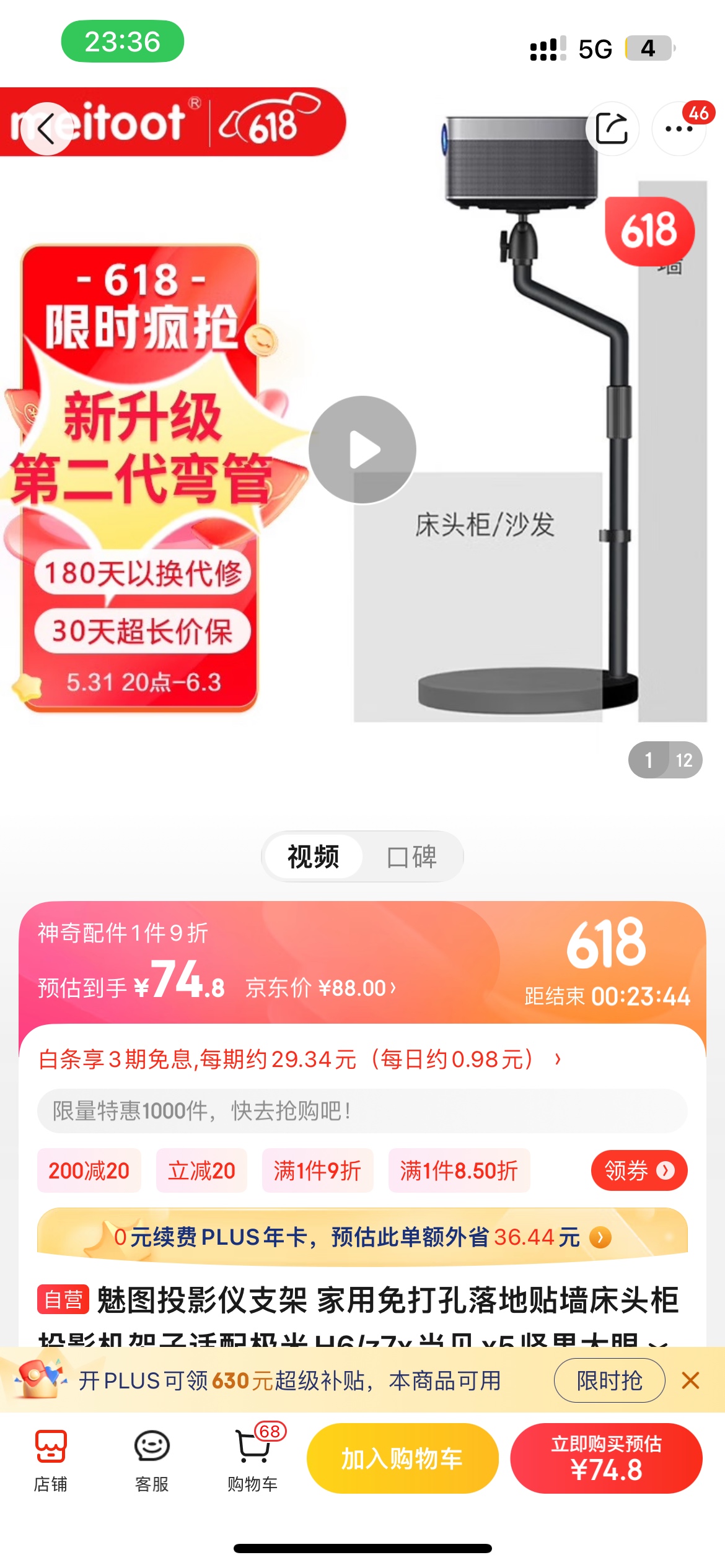Switch to the 视频 tab
725x1568 pixels.
(x=314, y=857)
